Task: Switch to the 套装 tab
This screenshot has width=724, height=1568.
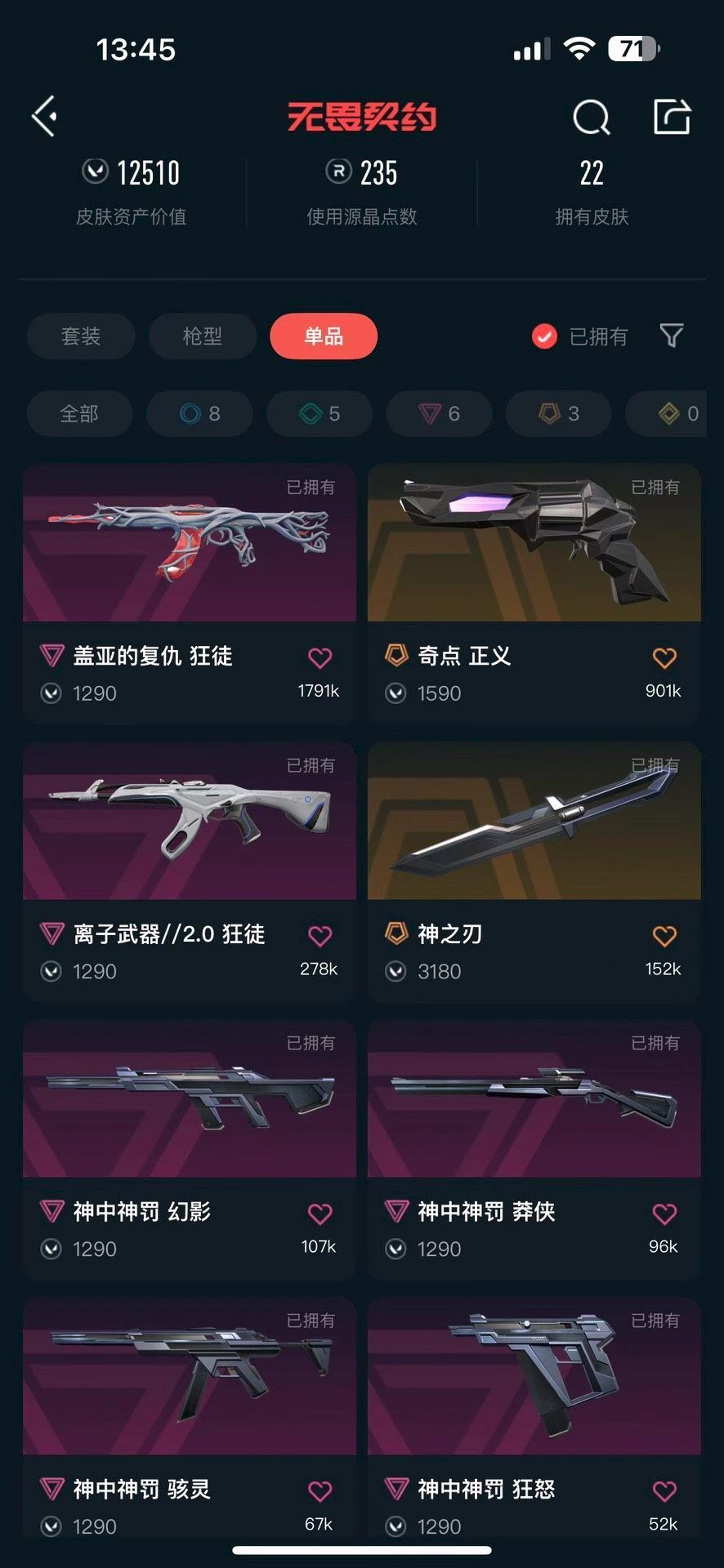Action: (80, 336)
